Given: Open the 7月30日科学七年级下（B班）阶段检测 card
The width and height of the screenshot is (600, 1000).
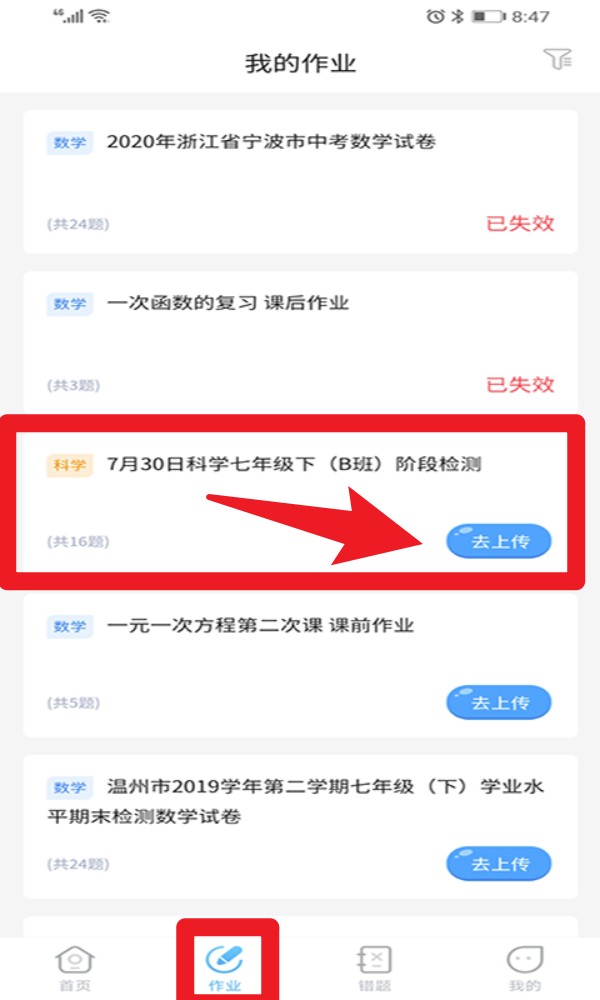Looking at the screenshot, I should [292, 502].
